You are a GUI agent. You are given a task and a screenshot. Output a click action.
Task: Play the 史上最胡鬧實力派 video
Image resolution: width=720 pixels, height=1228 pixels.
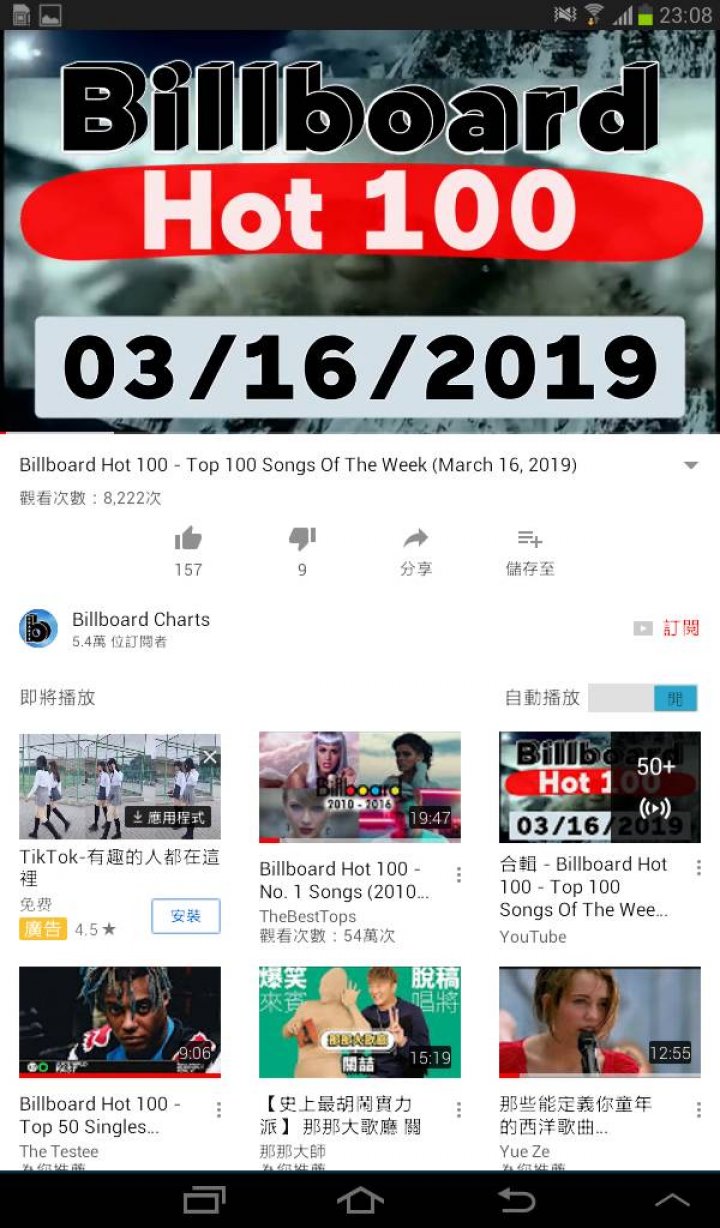[x=360, y=1021]
